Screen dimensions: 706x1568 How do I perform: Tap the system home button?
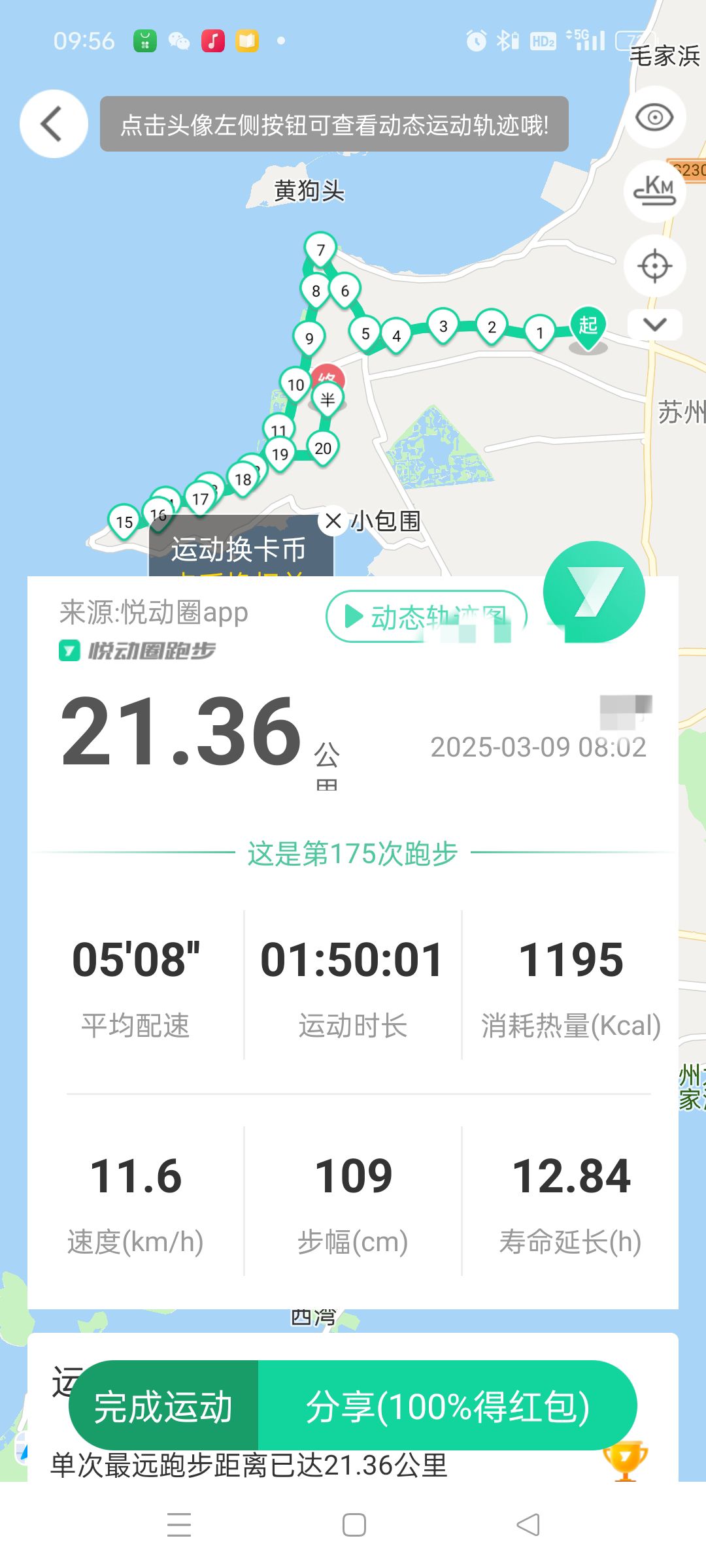[354, 1525]
